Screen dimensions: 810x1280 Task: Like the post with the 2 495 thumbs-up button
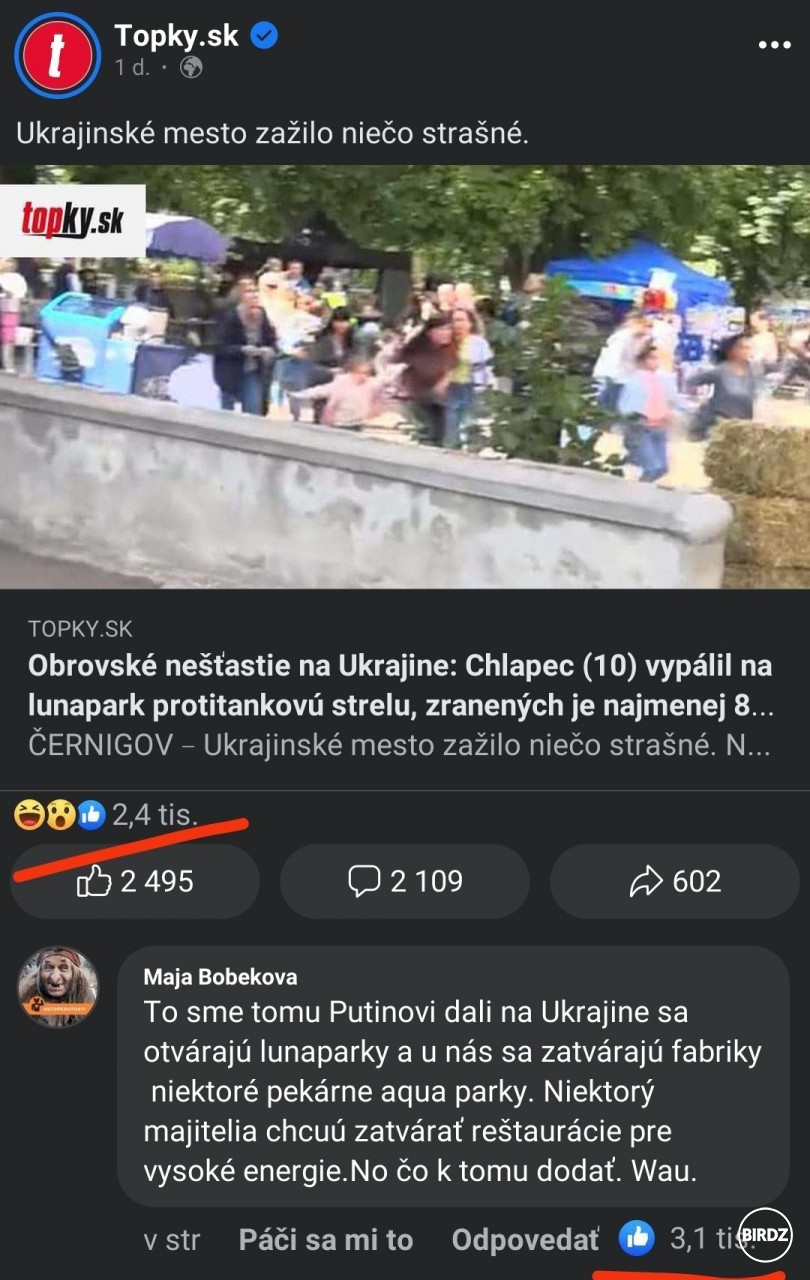pyautogui.click(x=135, y=881)
